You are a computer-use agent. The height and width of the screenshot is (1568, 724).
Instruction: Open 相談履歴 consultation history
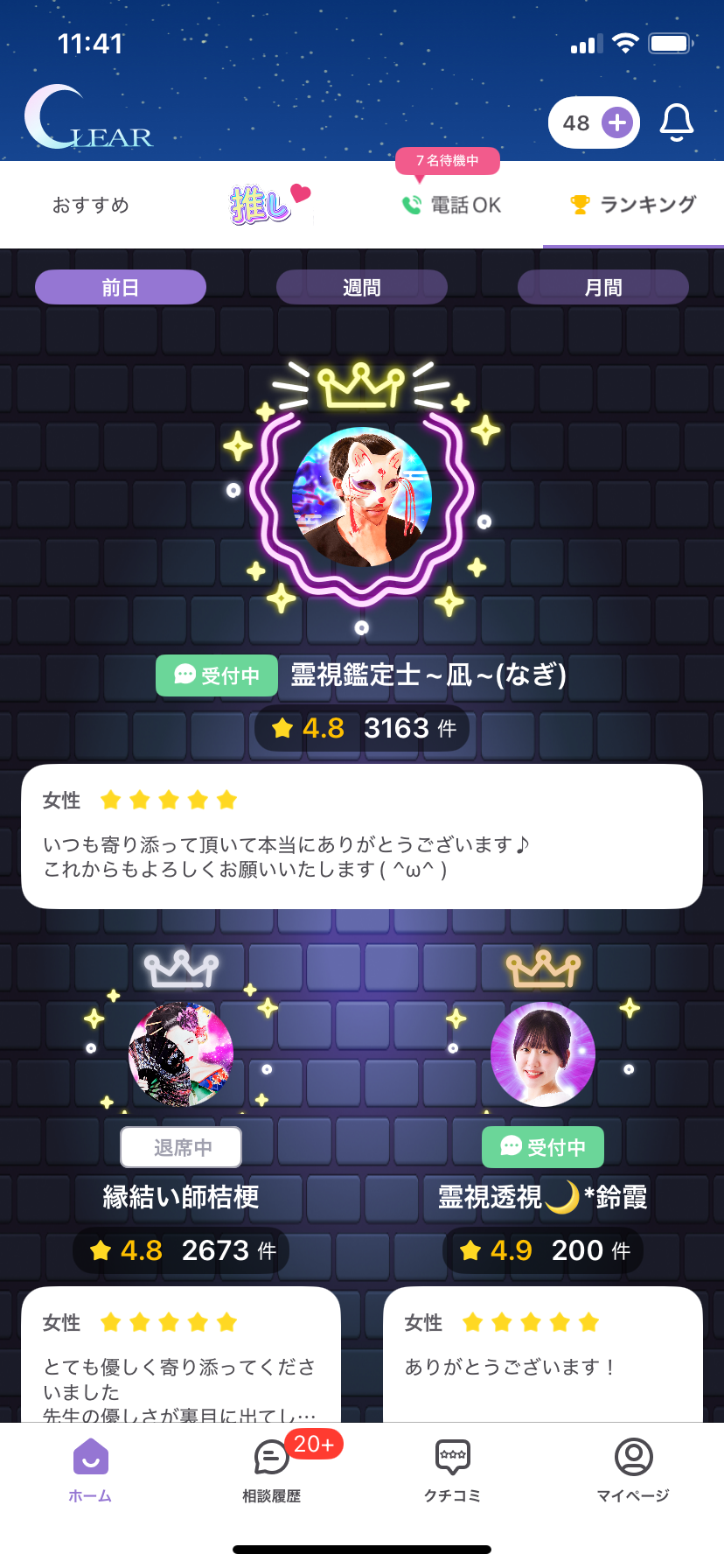click(272, 1468)
